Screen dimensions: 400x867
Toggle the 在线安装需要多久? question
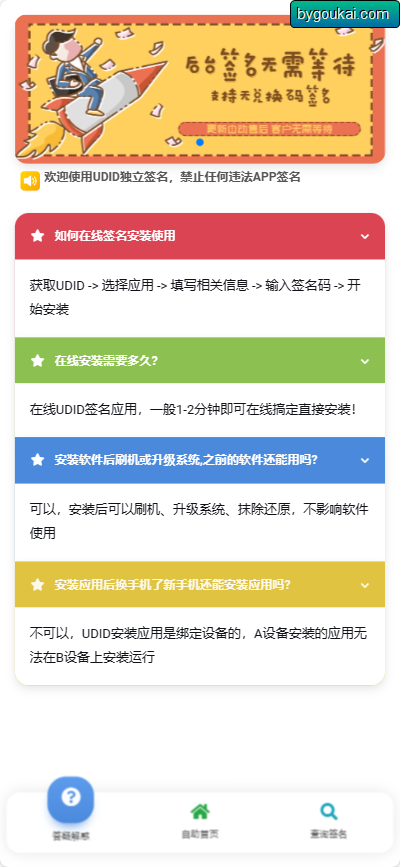[200, 361]
